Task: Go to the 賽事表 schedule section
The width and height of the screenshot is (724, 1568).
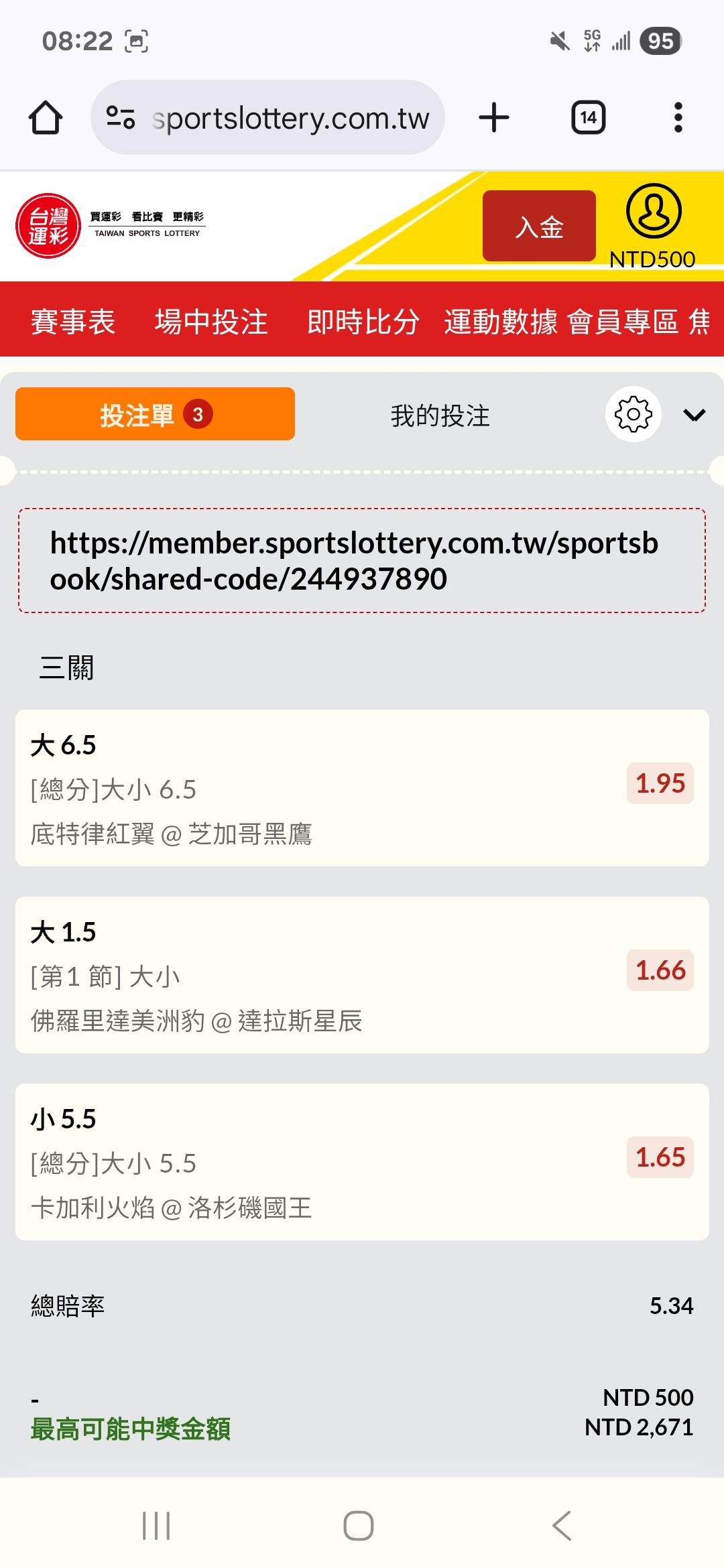Action: click(73, 322)
